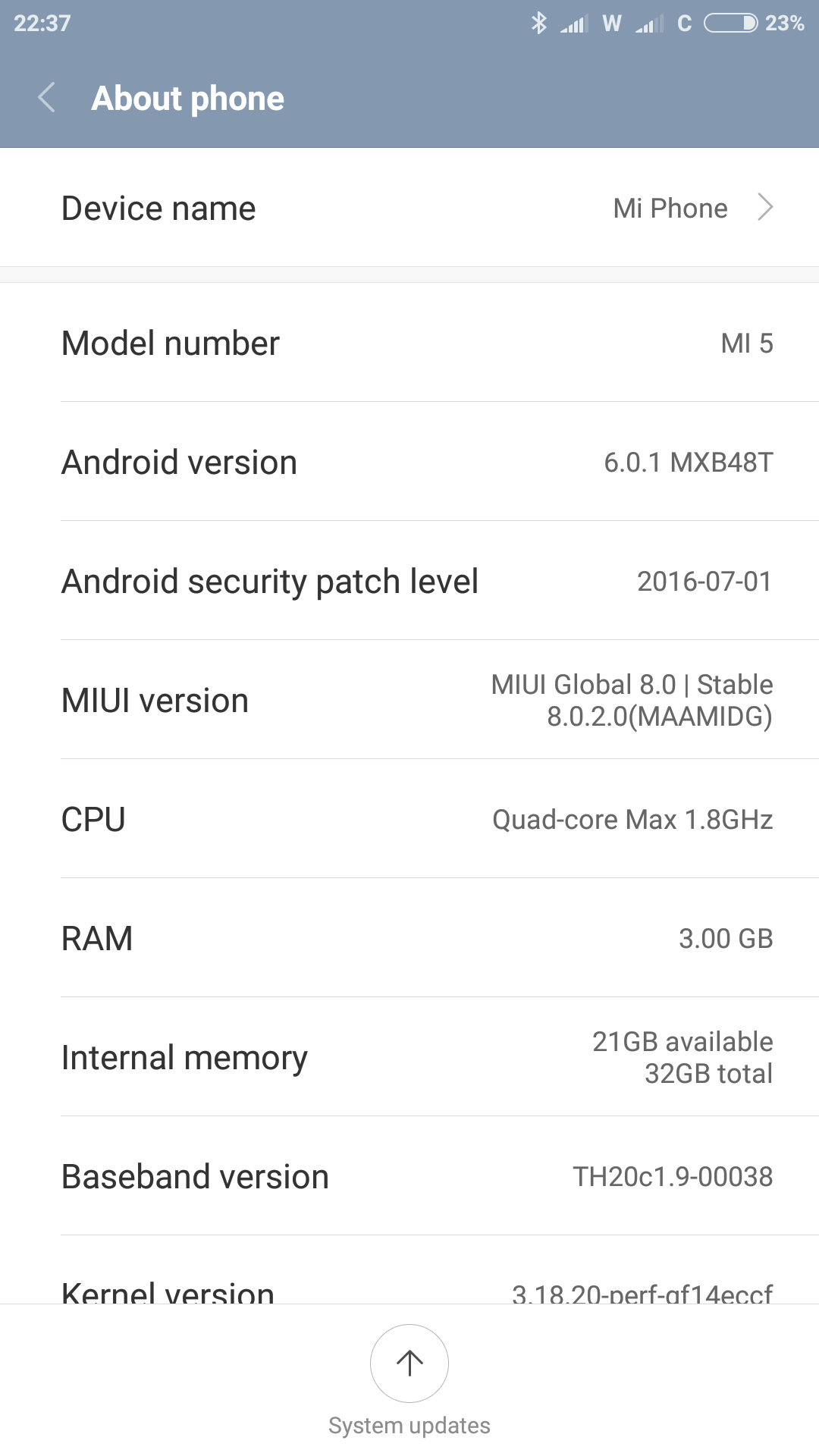This screenshot has height=1456, width=819.
Task: Tap the System updates button
Action: tap(409, 1363)
